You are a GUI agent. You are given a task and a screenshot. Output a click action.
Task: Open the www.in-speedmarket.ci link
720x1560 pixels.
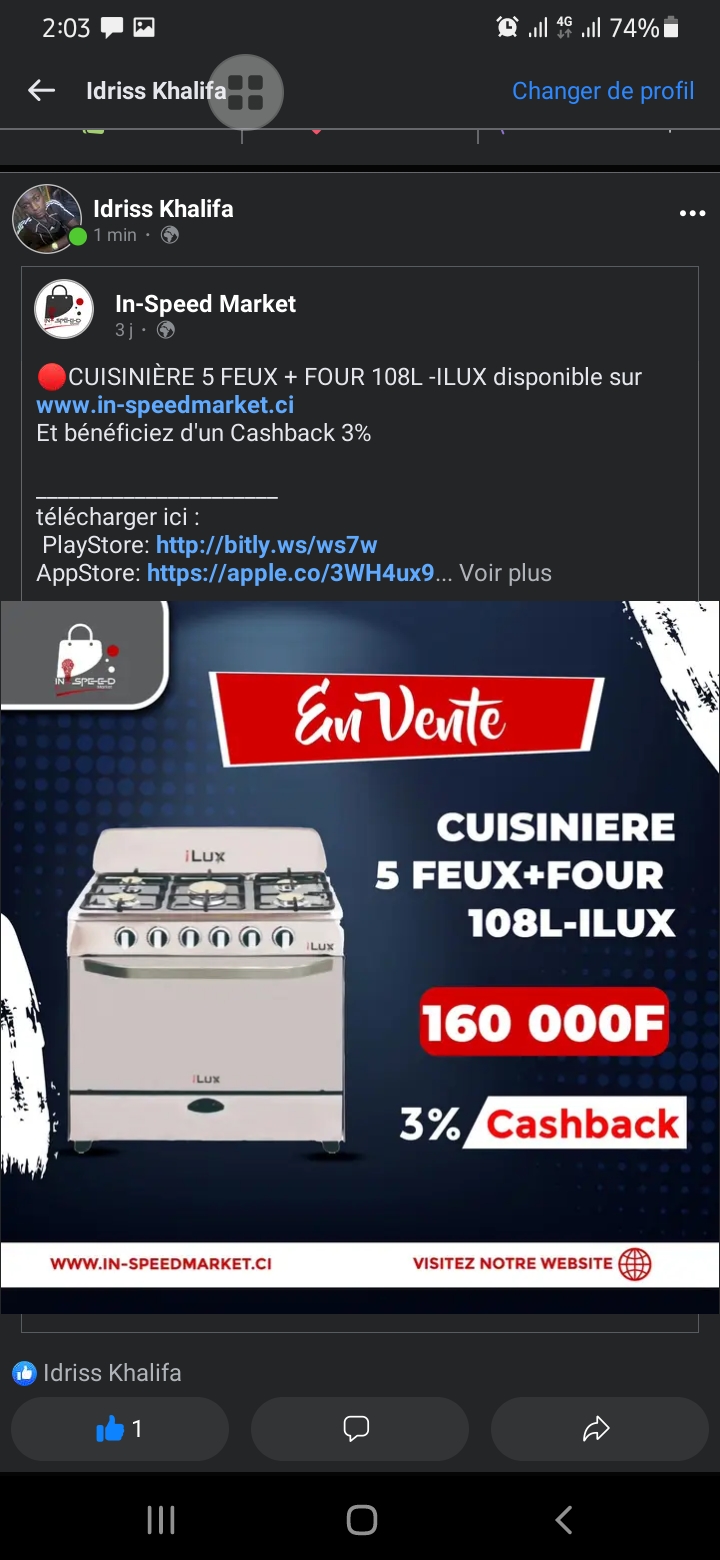pyautogui.click(x=165, y=405)
